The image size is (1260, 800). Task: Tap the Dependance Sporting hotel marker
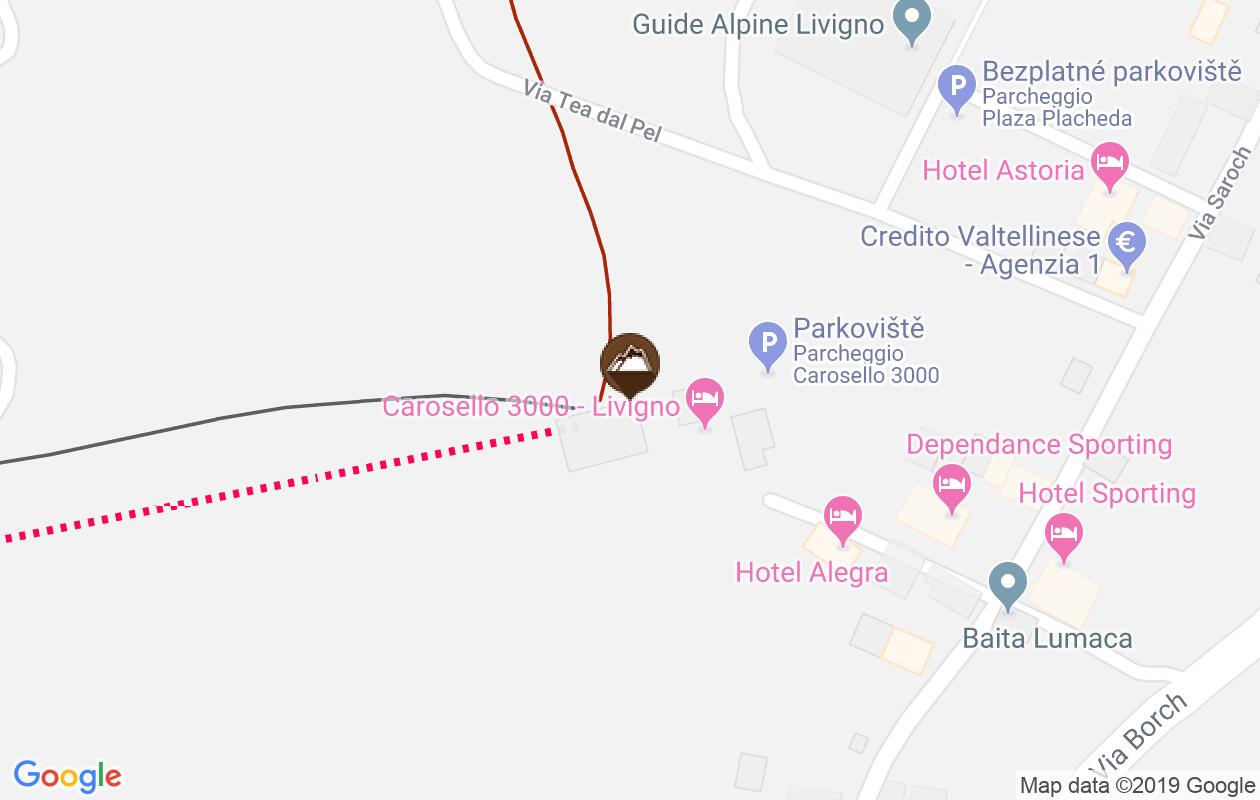click(952, 486)
